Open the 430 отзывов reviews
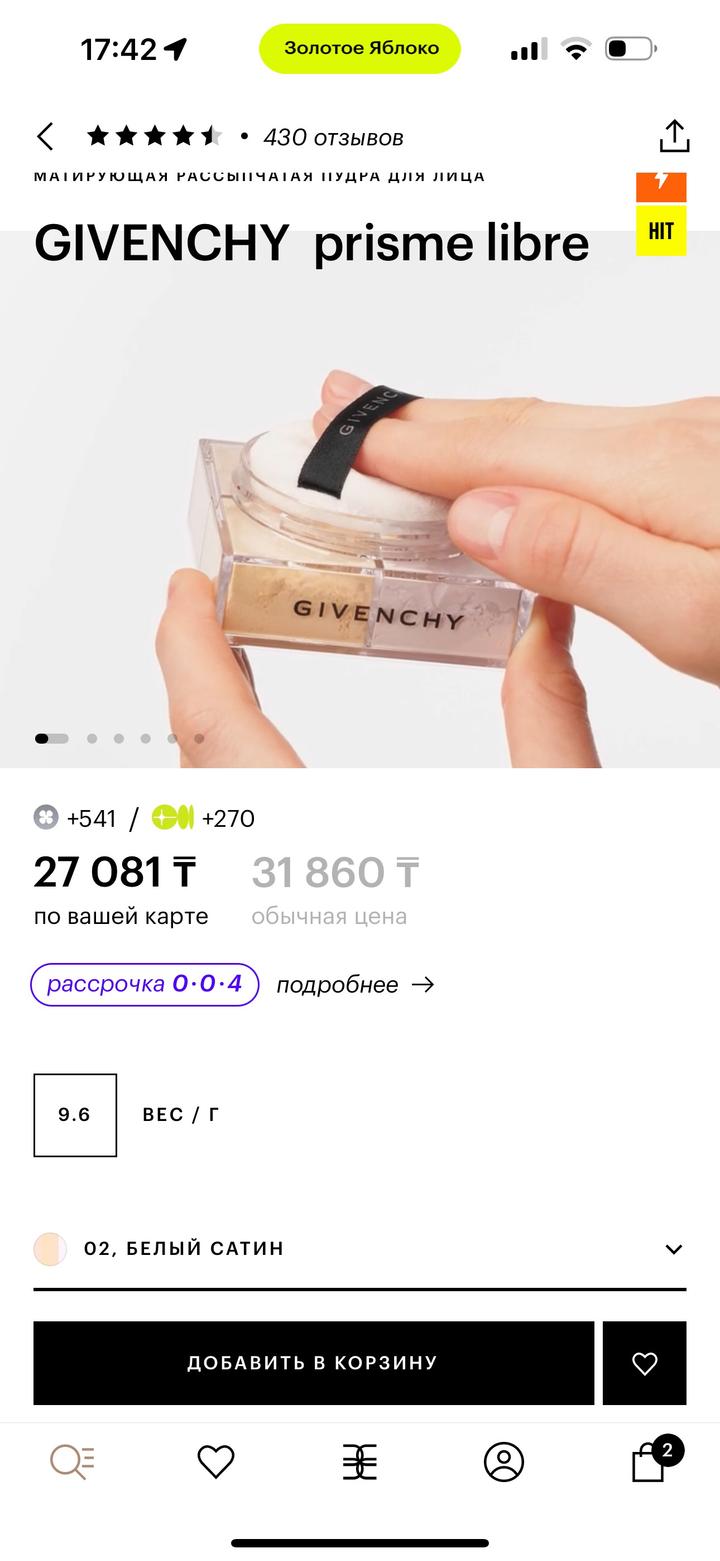720x1561 pixels. click(x=333, y=138)
